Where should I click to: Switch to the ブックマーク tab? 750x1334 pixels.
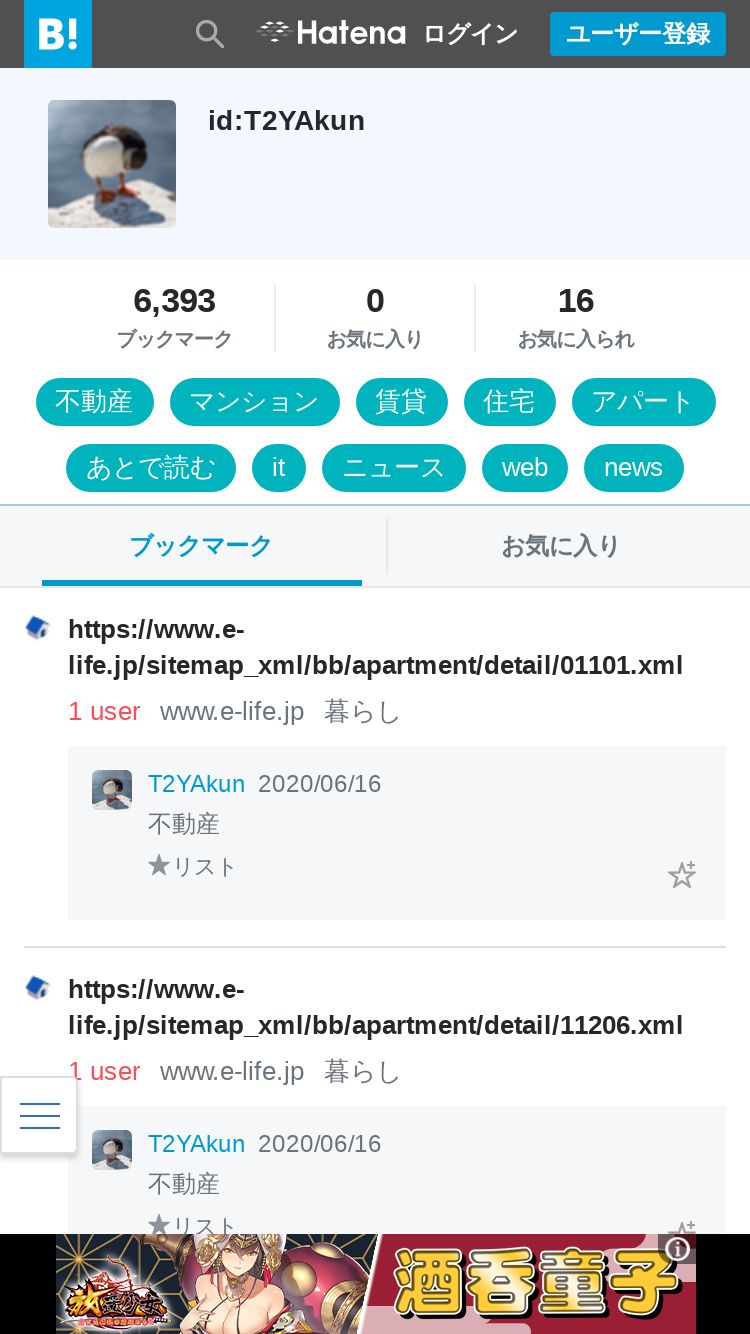point(202,546)
